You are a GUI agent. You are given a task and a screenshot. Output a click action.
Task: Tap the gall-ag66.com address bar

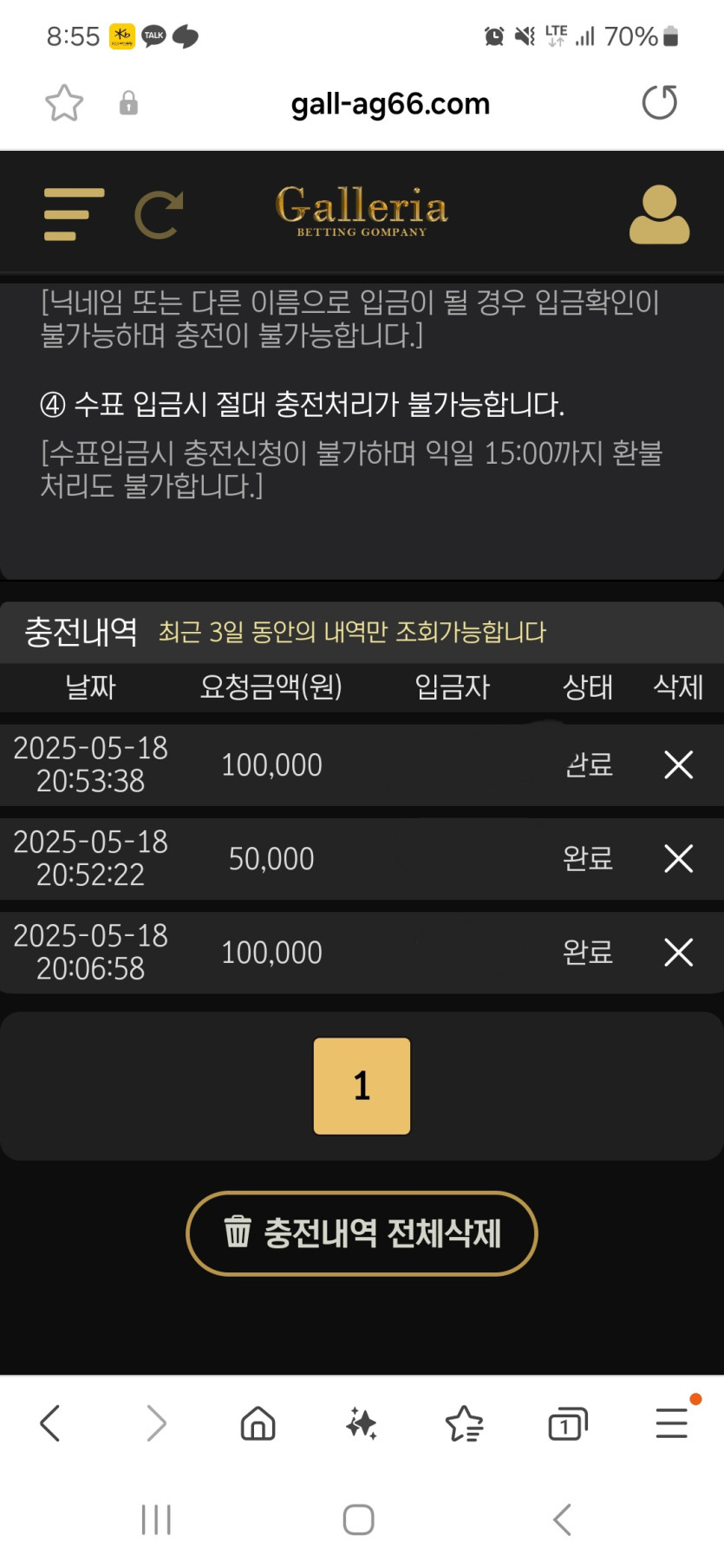[x=390, y=104]
